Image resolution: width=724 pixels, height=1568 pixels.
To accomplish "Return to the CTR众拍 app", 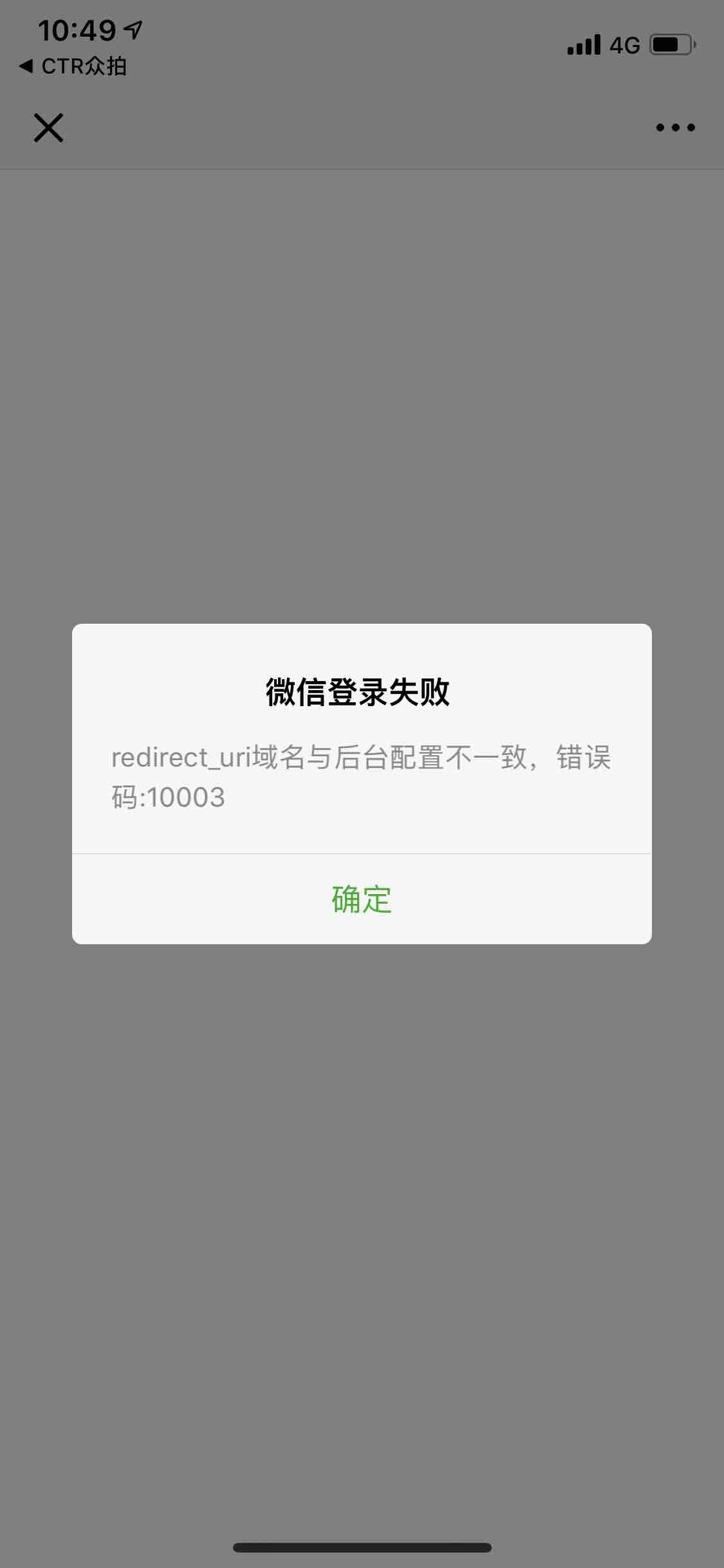I will click(x=73, y=66).
